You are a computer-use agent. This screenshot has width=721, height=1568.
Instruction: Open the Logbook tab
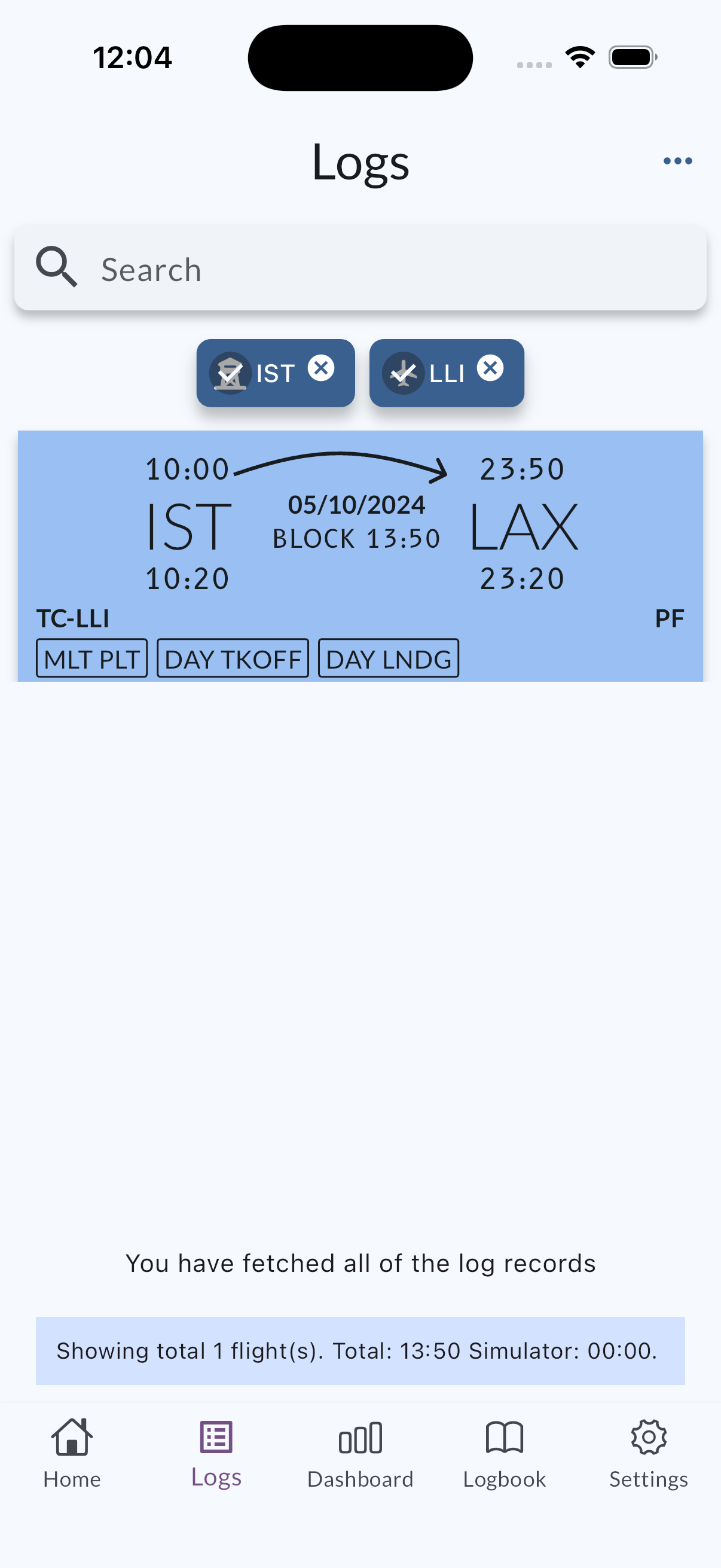pos(505,1453)
